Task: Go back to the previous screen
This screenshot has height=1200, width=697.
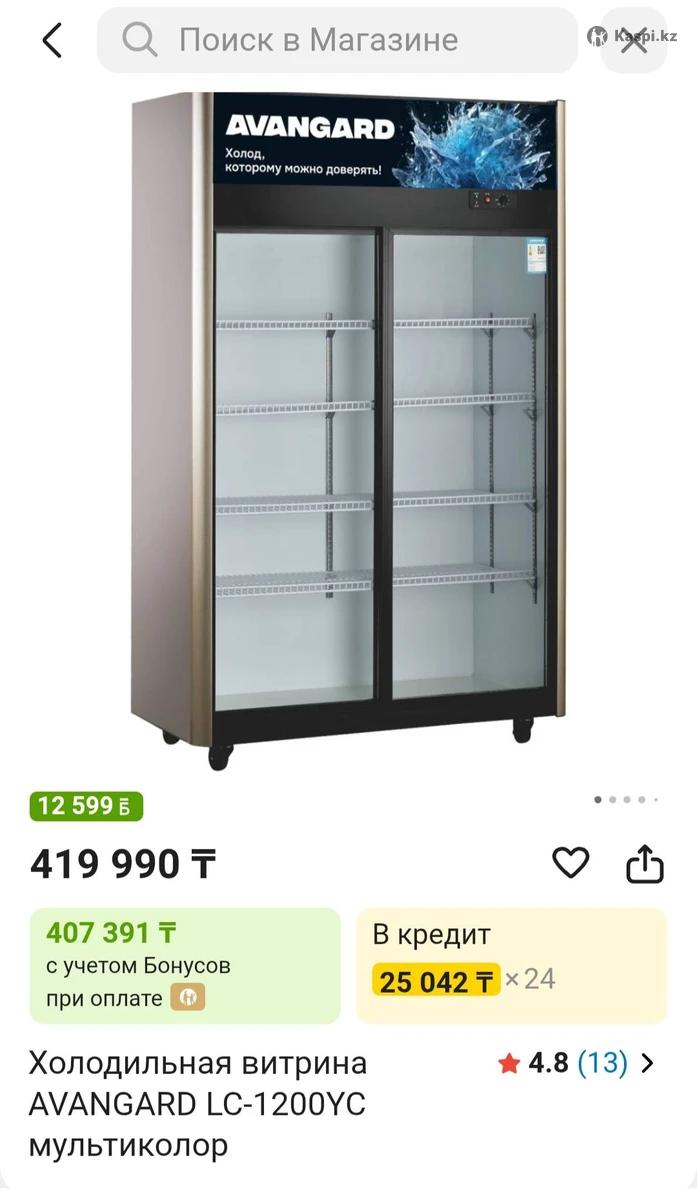Action: coord(52,41)
